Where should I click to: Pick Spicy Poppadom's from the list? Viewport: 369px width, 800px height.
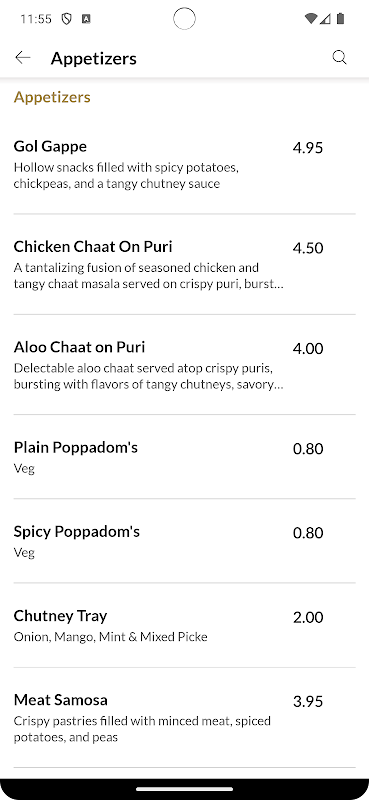[x=184, y=541]
